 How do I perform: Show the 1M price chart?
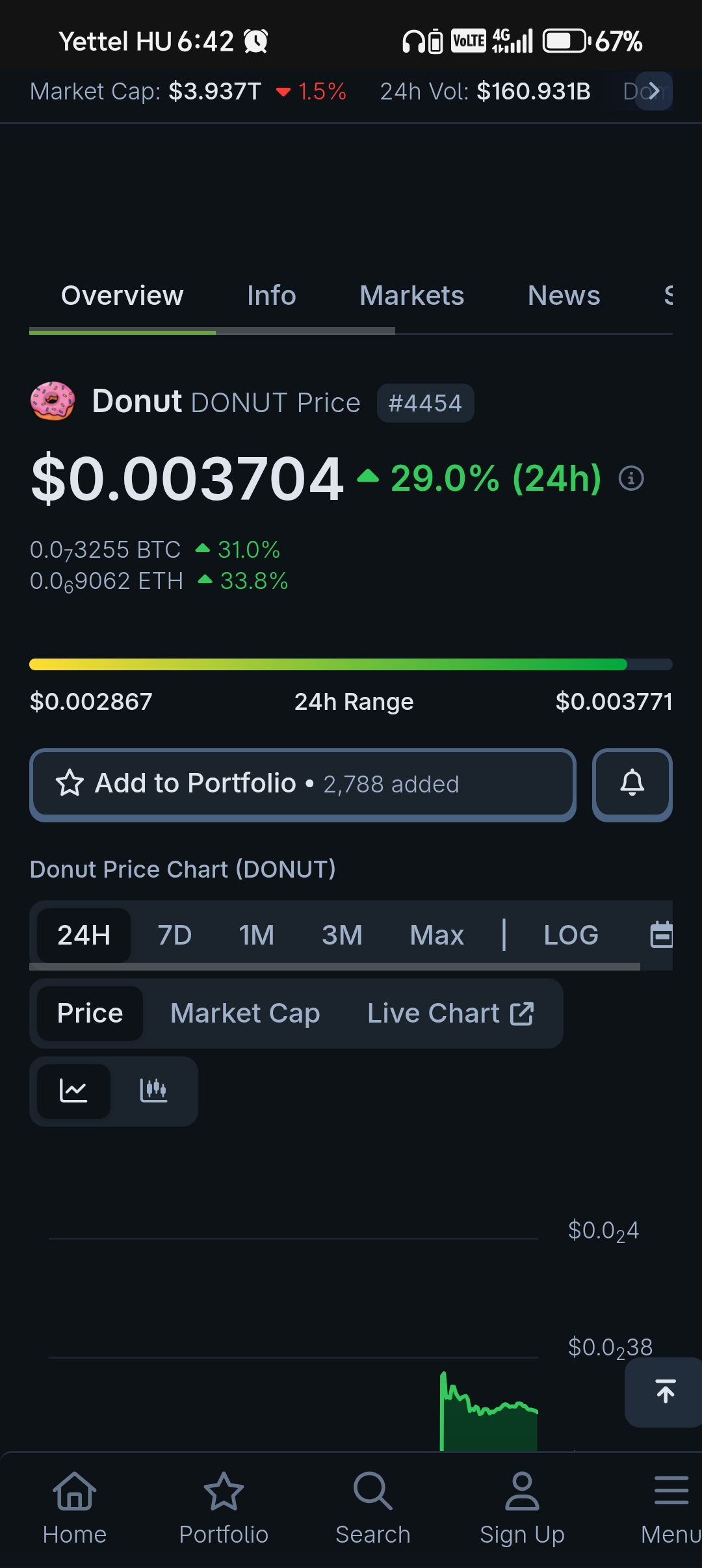256,935
